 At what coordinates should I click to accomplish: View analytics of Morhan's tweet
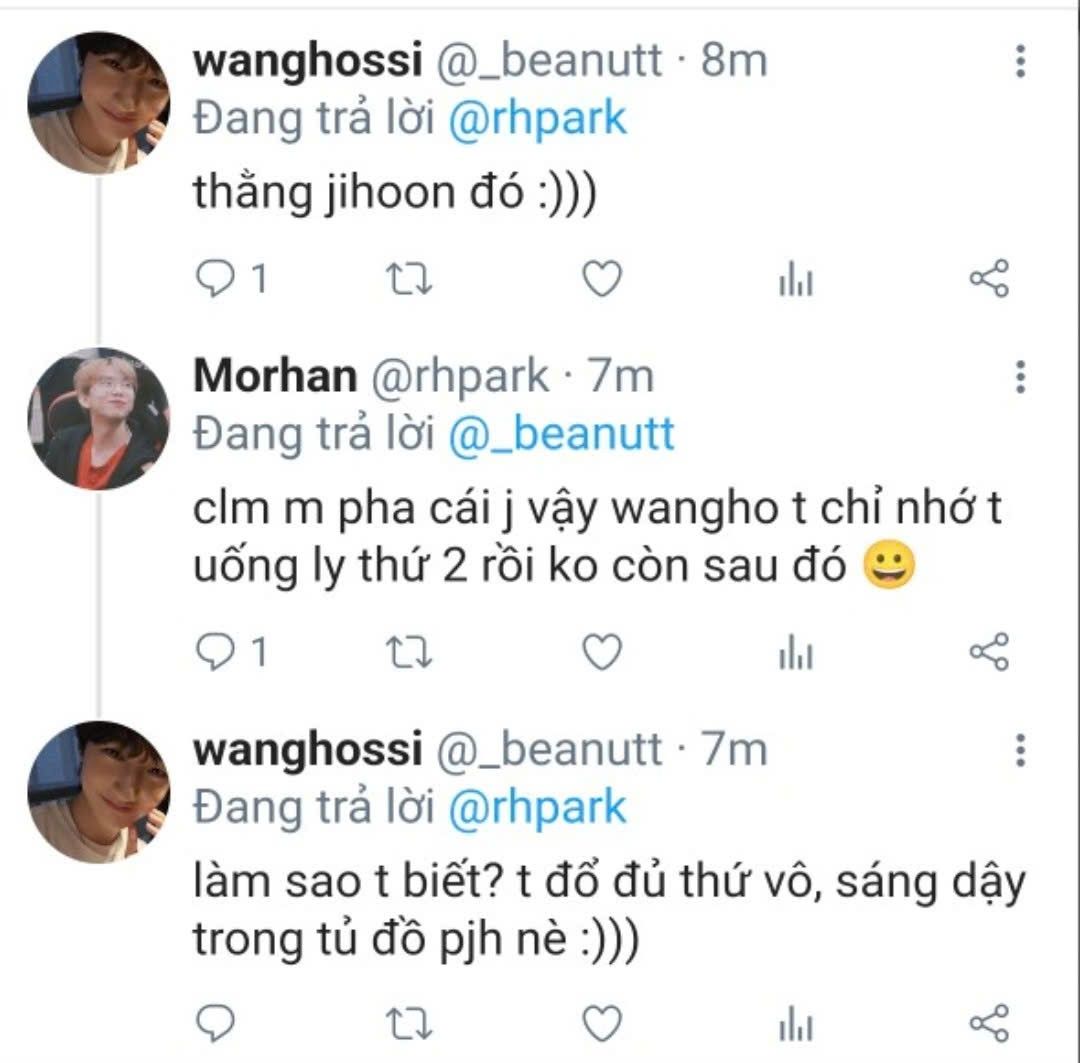[x=796, y=652]
